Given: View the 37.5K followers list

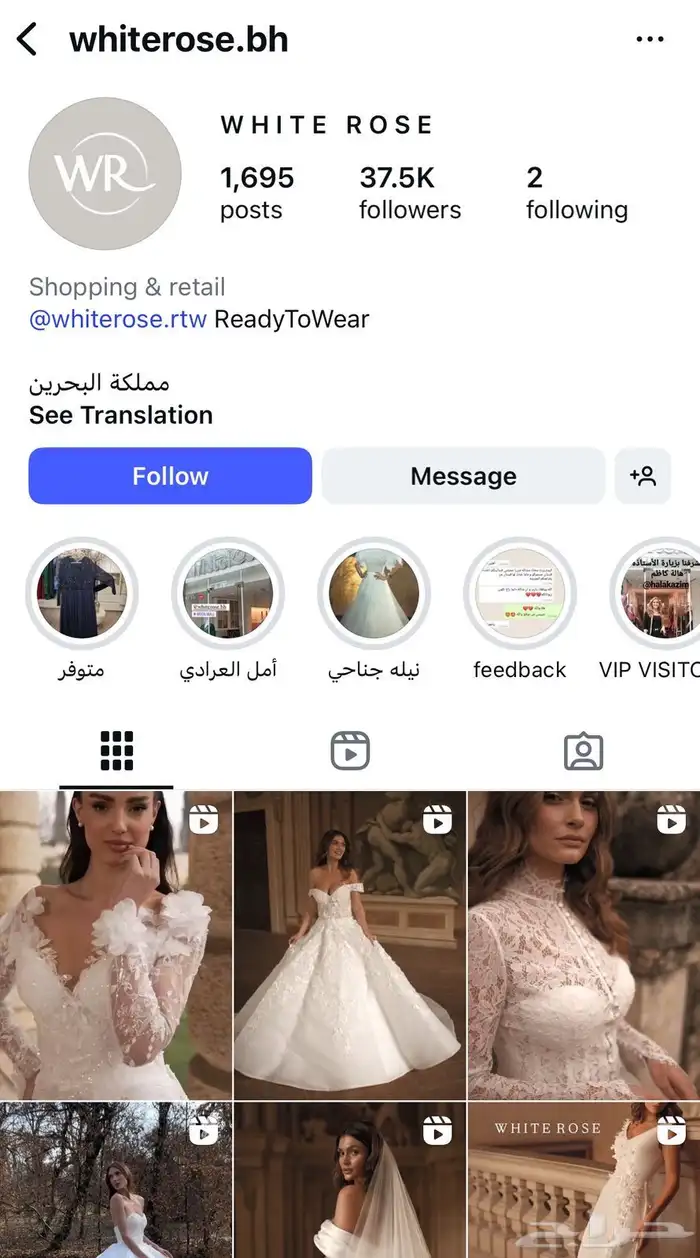Looking at the screenshot, I should point(410,193).
